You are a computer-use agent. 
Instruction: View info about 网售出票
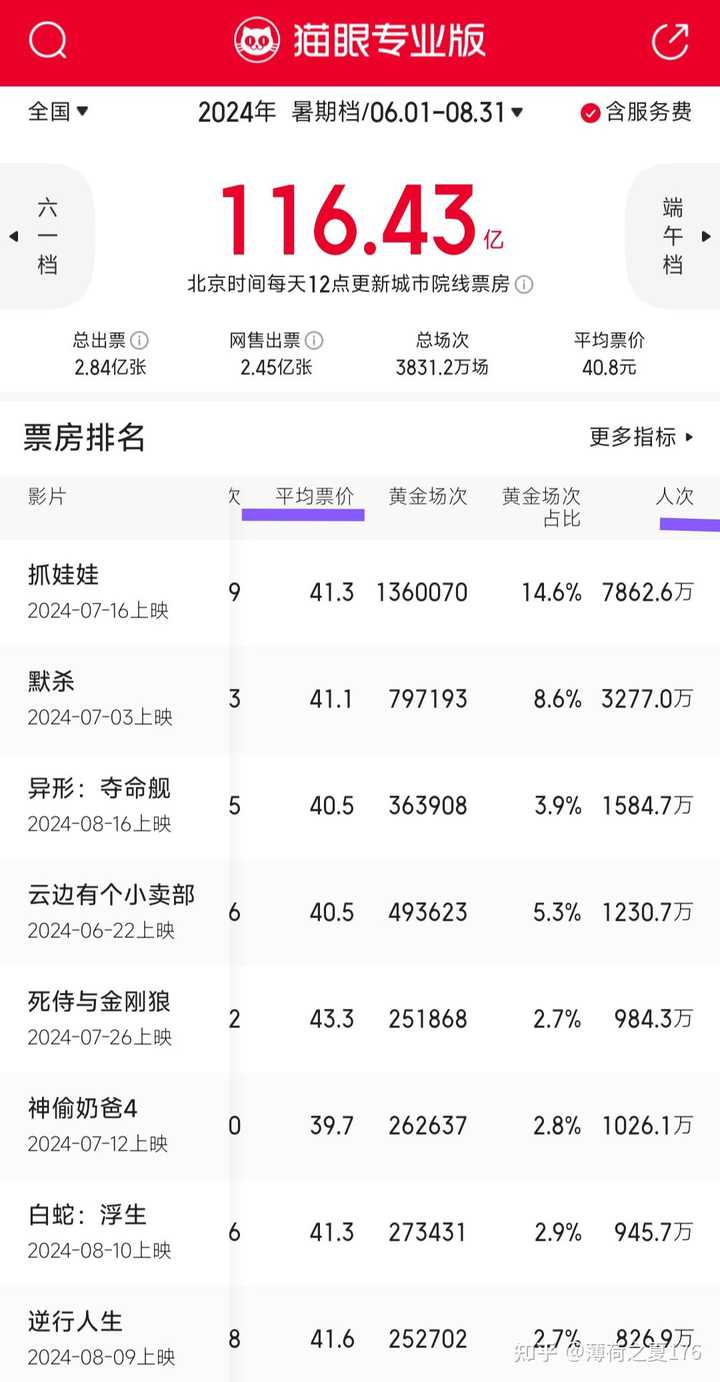314,341
